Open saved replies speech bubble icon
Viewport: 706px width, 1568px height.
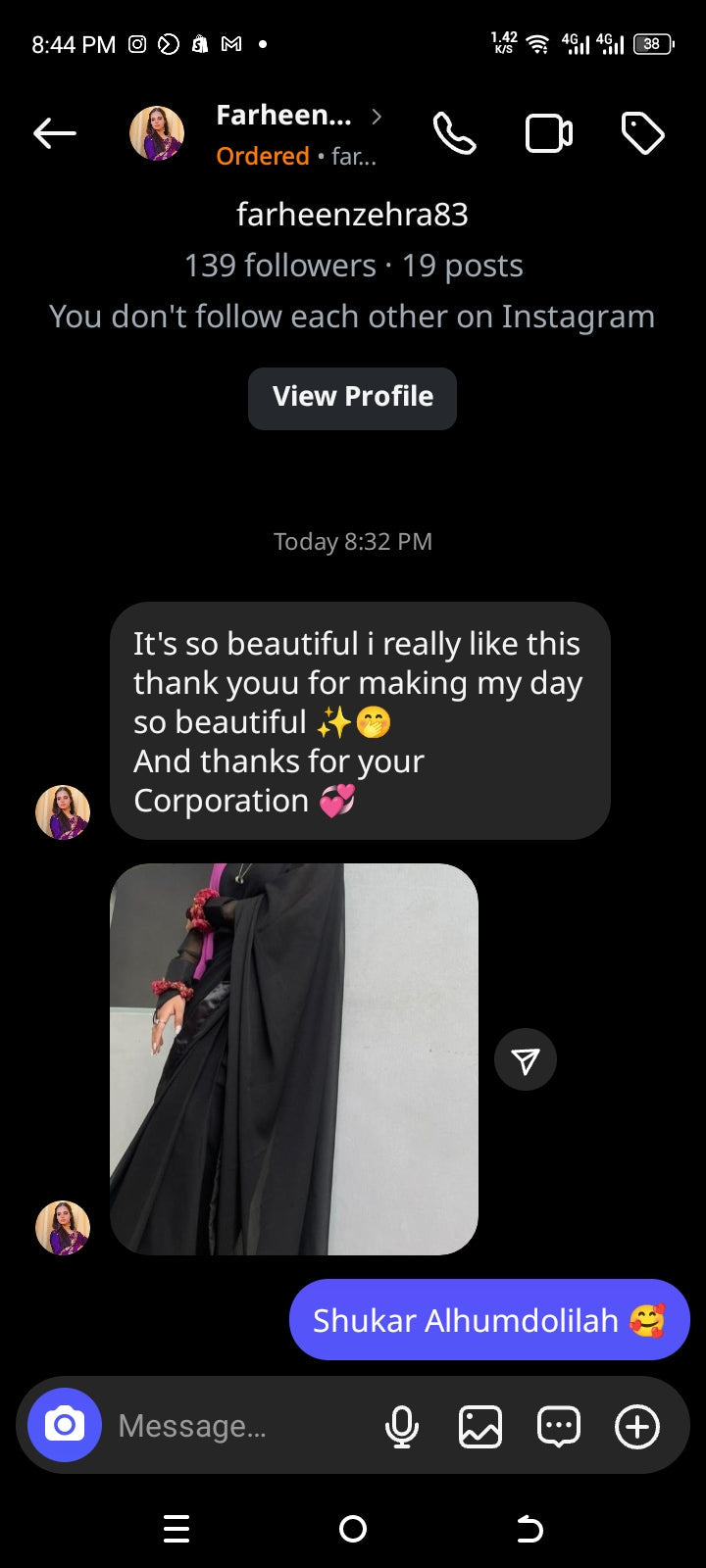click(559, 1426)
